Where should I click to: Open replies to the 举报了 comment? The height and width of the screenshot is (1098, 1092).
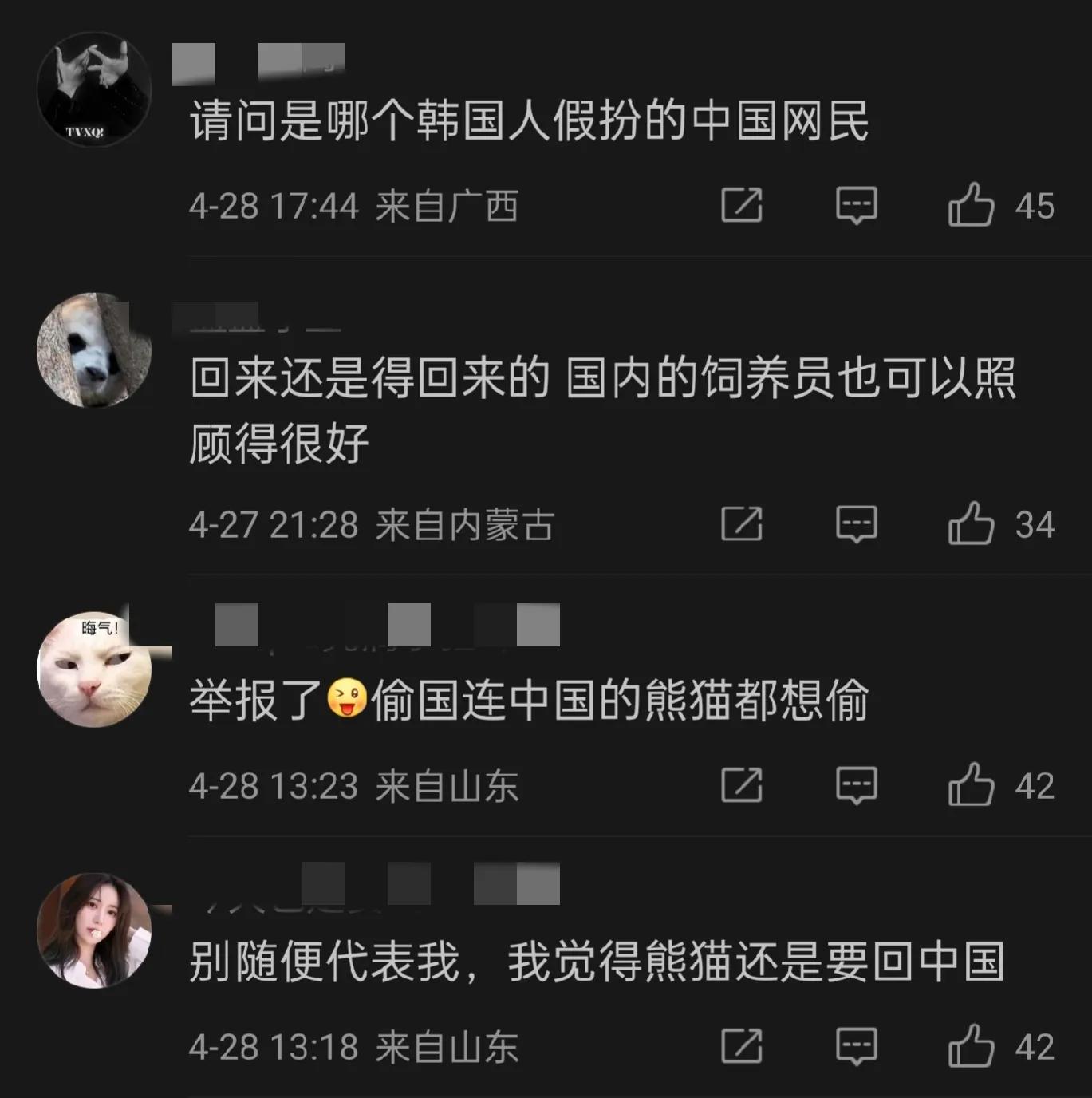pyautogui.click(x=857, y=785)
